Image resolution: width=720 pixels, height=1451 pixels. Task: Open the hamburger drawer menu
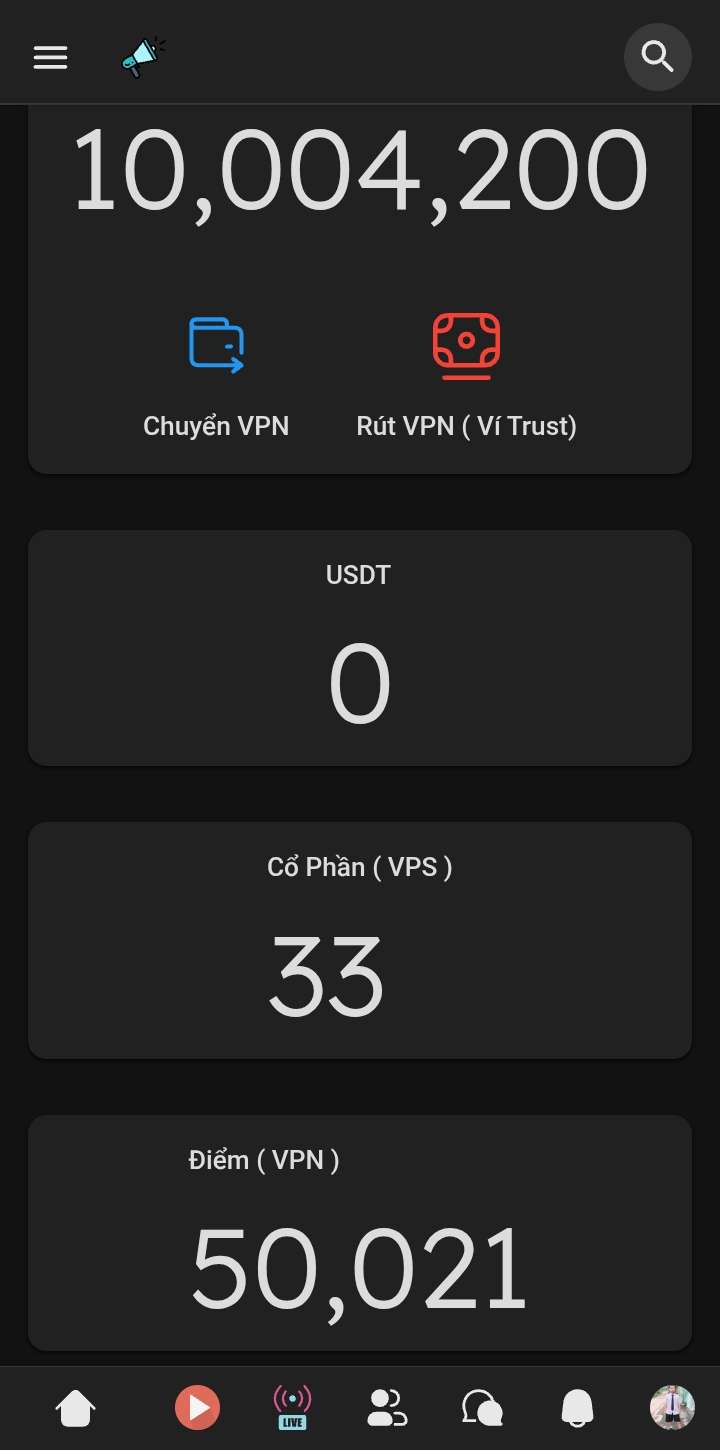coord(50,57)
